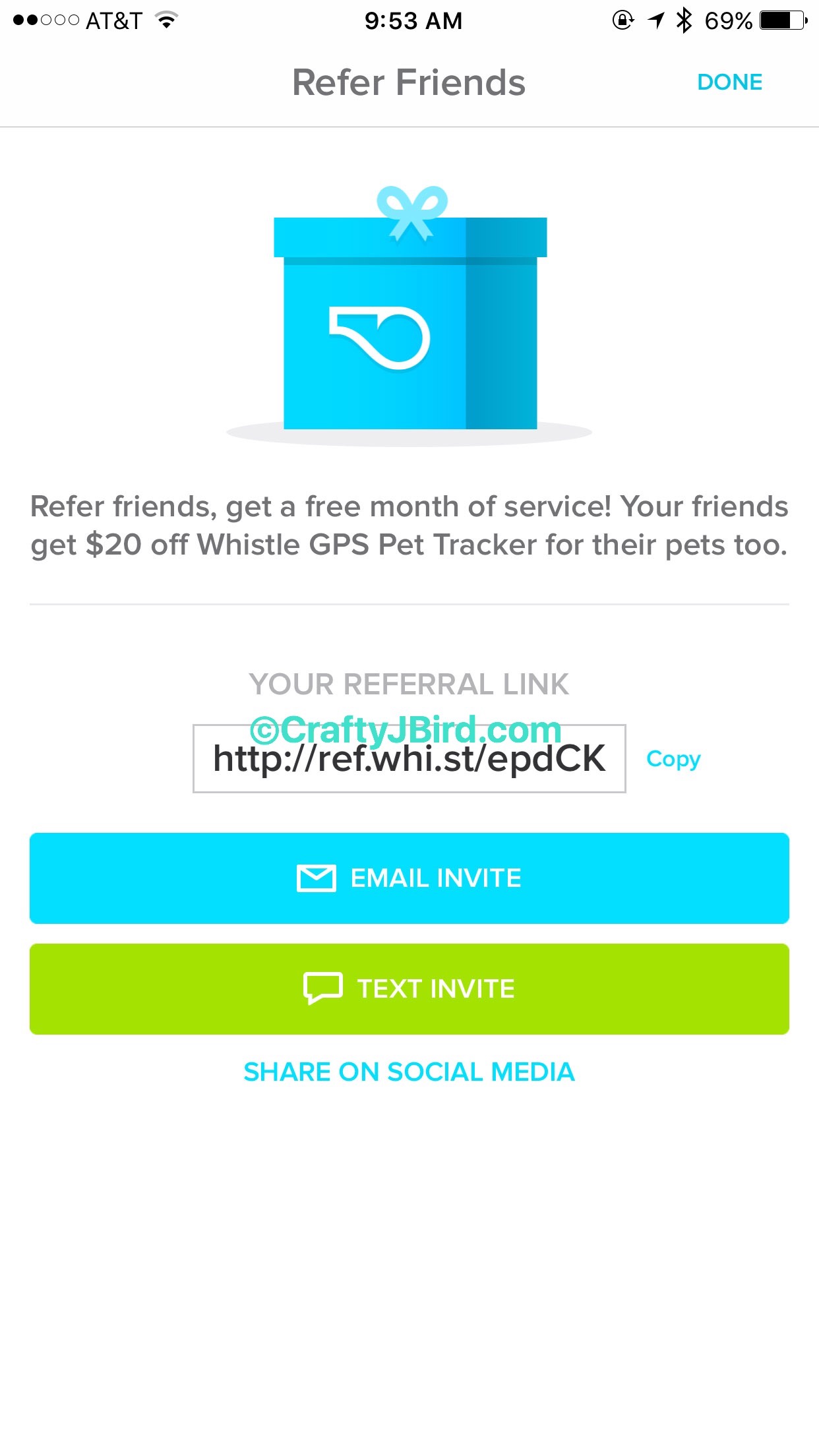Select the referral link field

click(x=409, y=760)
